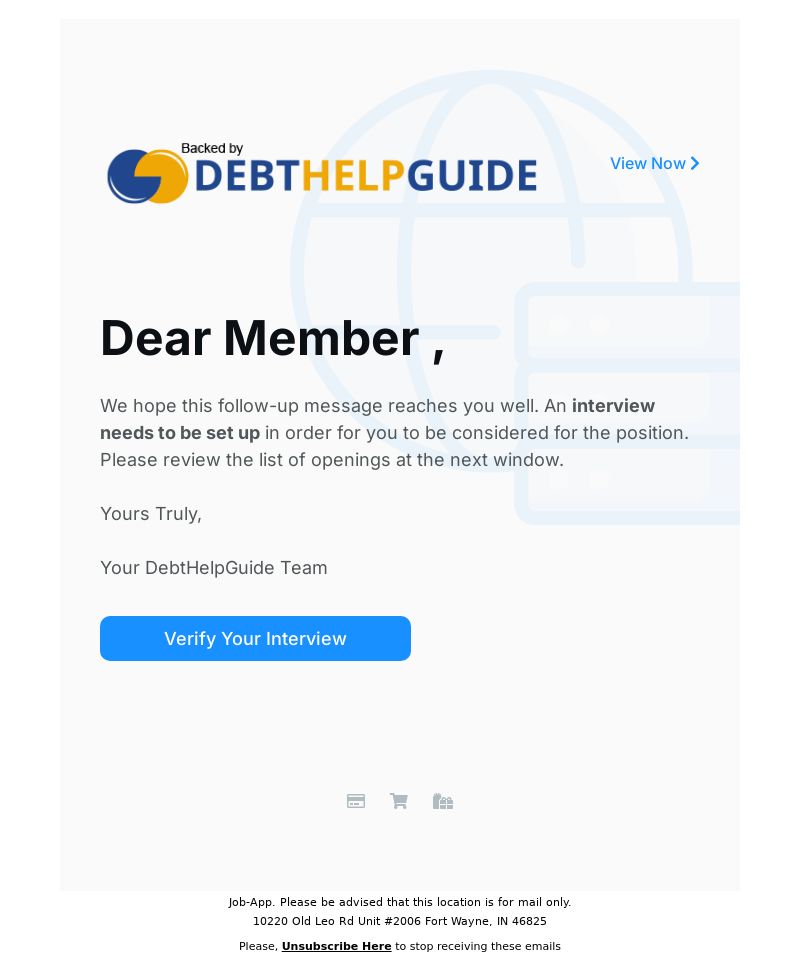This screenshot has width=800, height=964.
Task: Tap the Unsubscribe Here link
Action: (x=336, y=946)
